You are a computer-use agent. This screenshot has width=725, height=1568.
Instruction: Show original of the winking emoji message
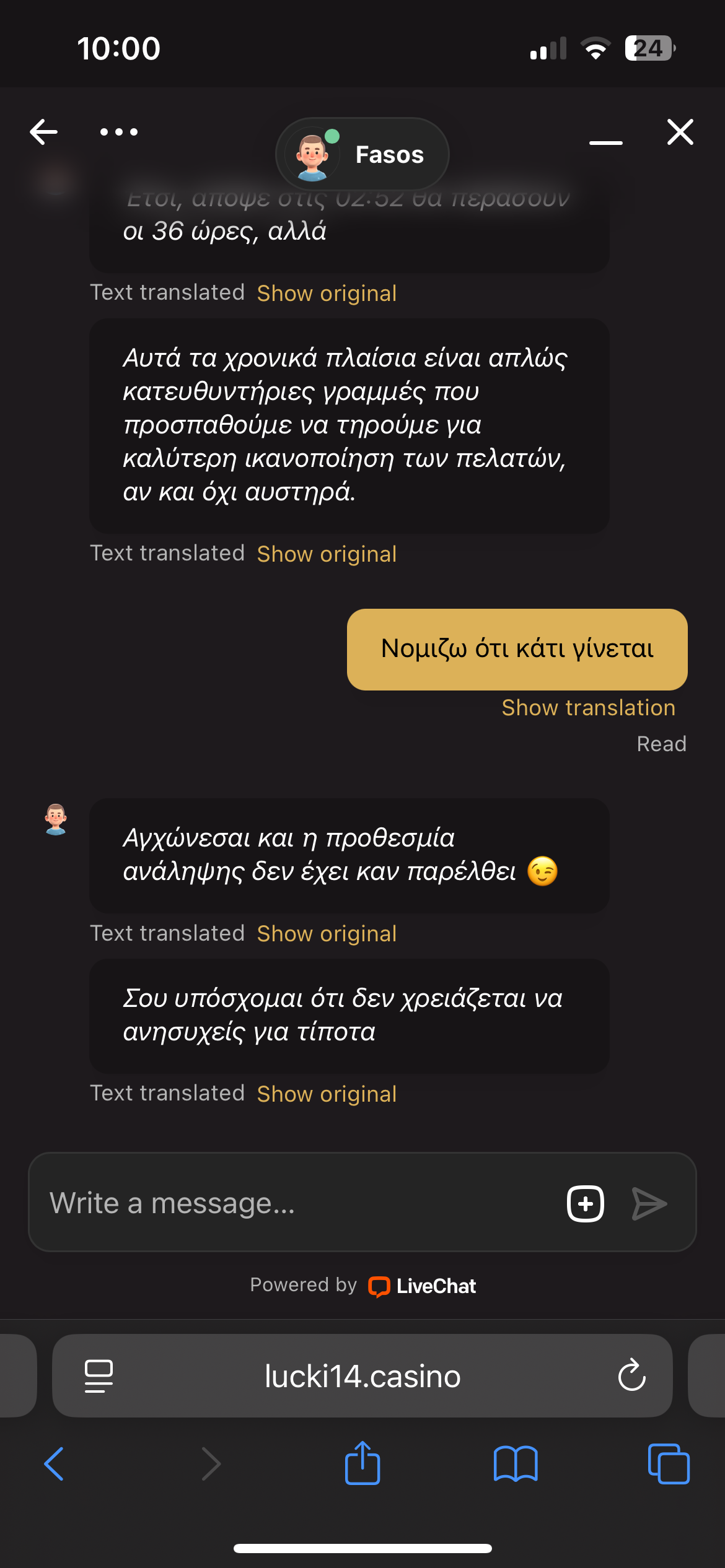327,934
